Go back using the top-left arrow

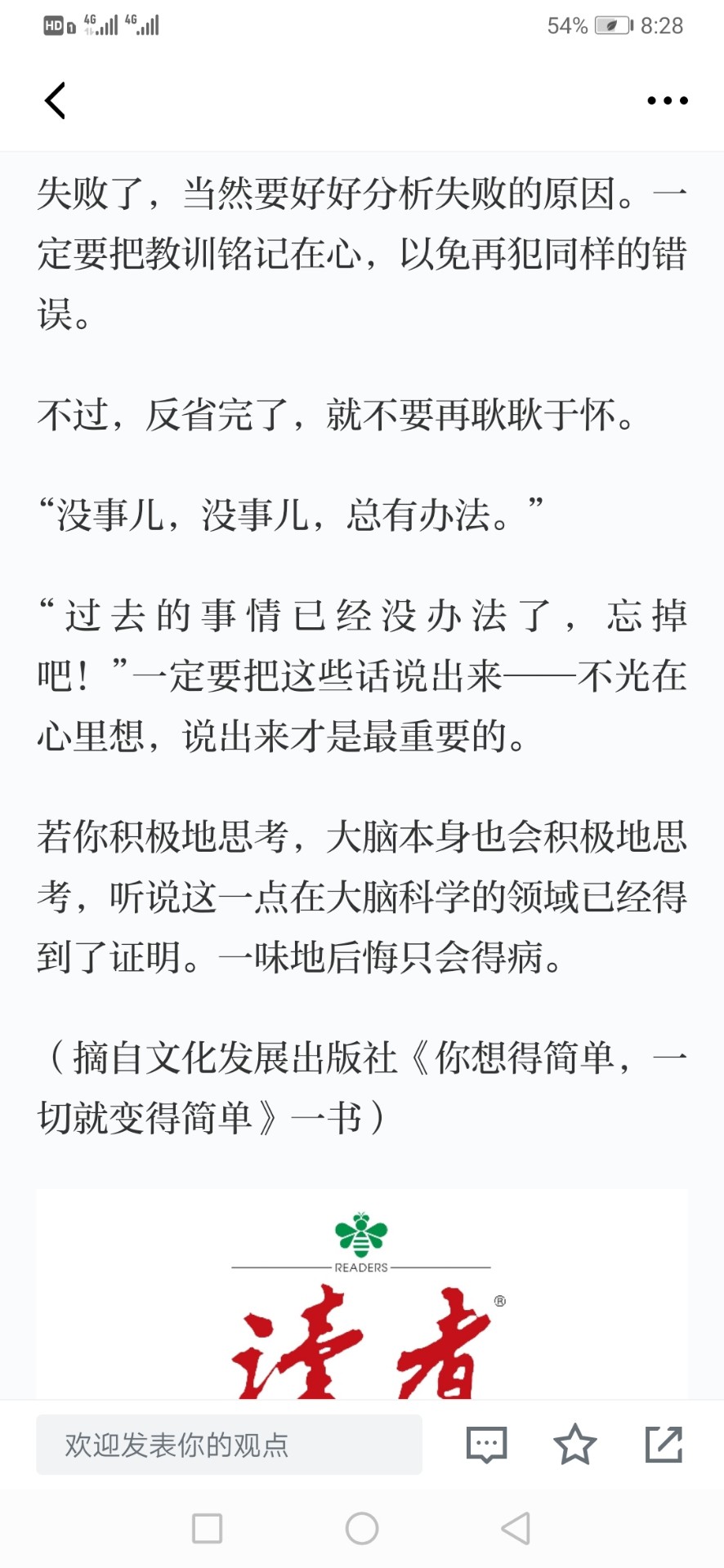55,101
